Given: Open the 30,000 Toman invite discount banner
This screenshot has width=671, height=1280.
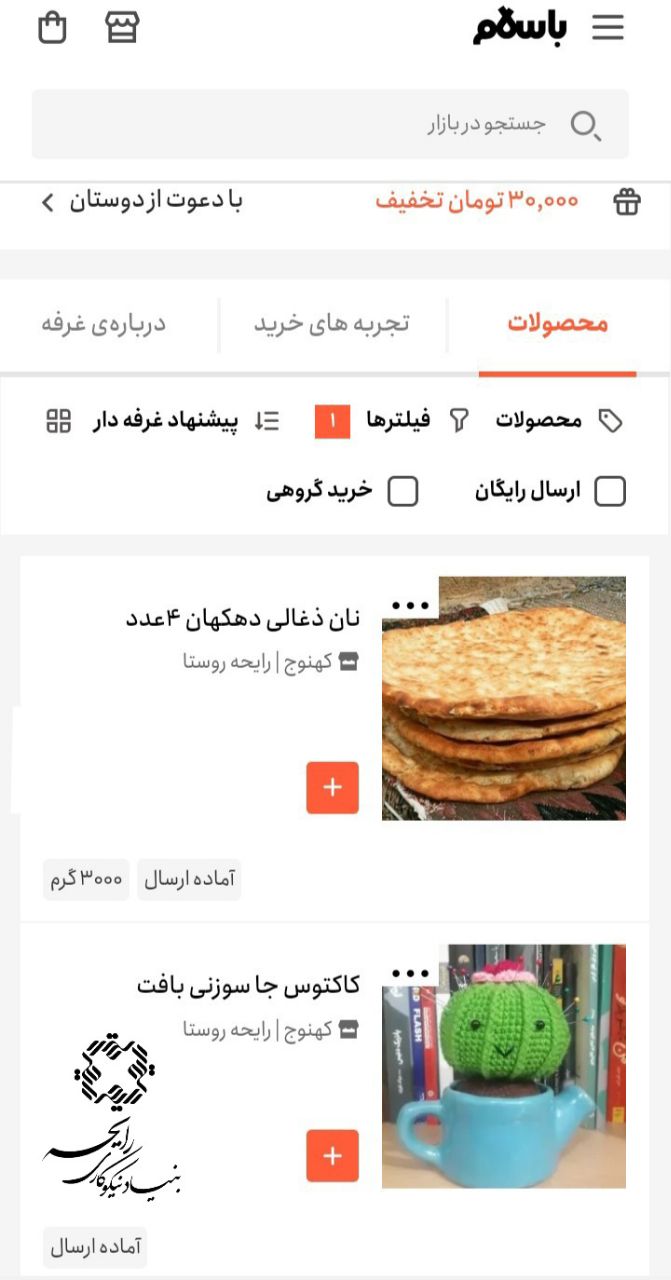Looking at the screenshot, I should (340, 201).
